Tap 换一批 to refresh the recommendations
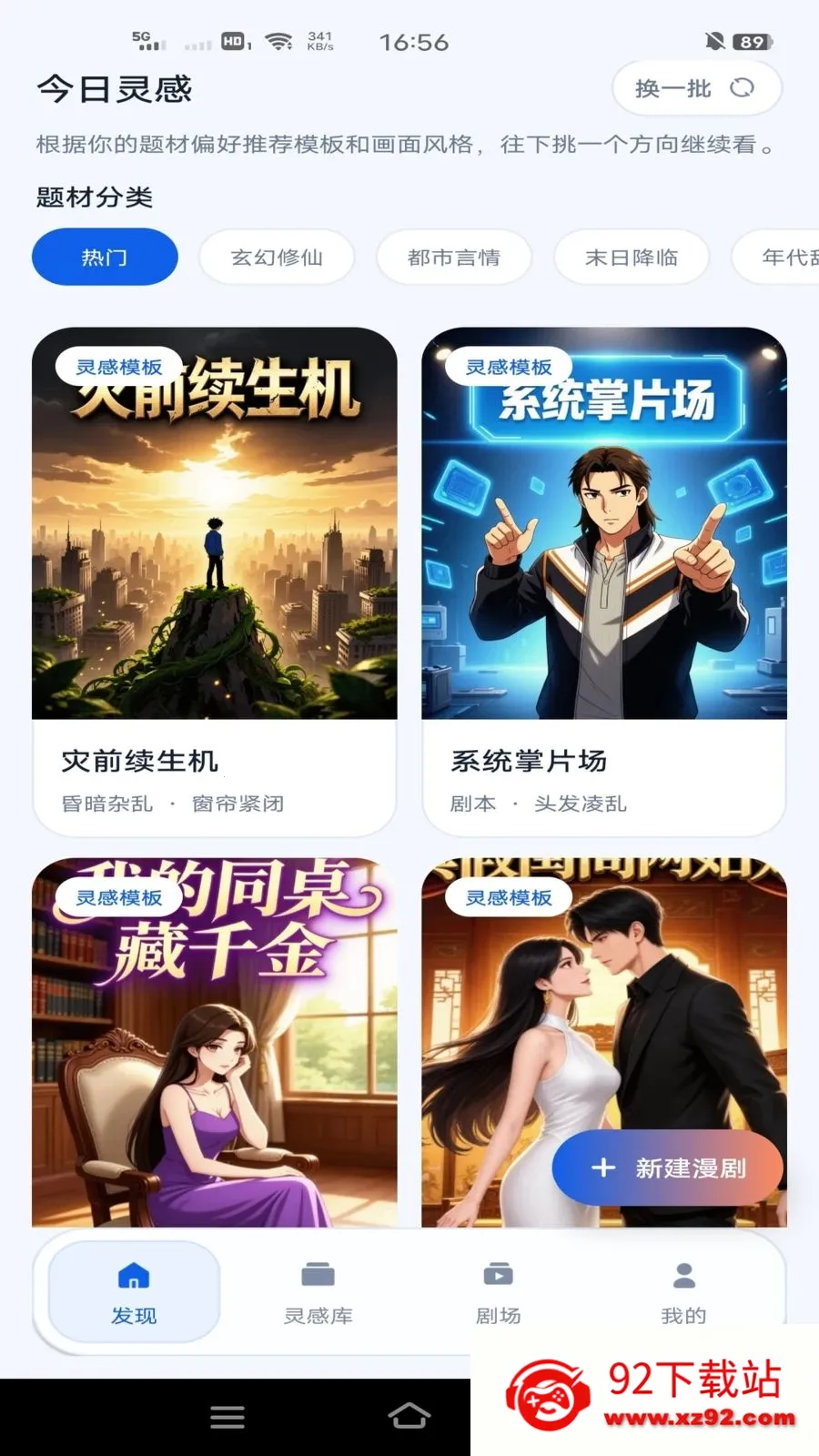Image resolution: width=819 pixels, height=1456 pixels. (x=696, y=88)
